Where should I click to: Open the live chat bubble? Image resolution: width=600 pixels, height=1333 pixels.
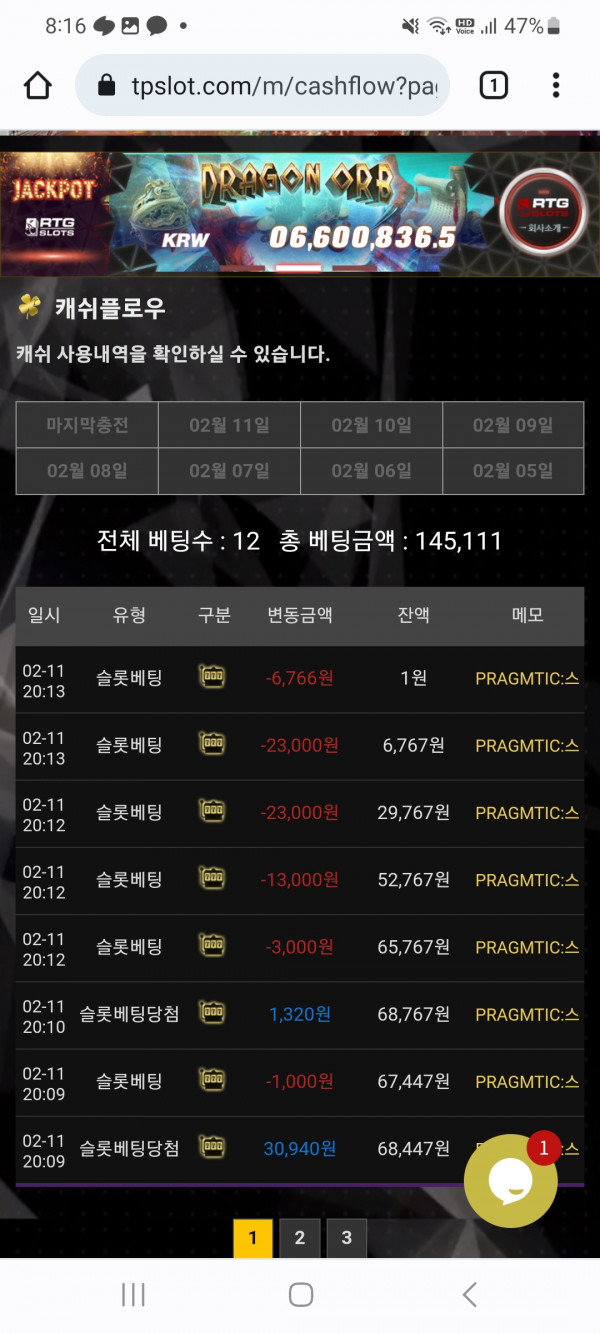(510, 1181)
